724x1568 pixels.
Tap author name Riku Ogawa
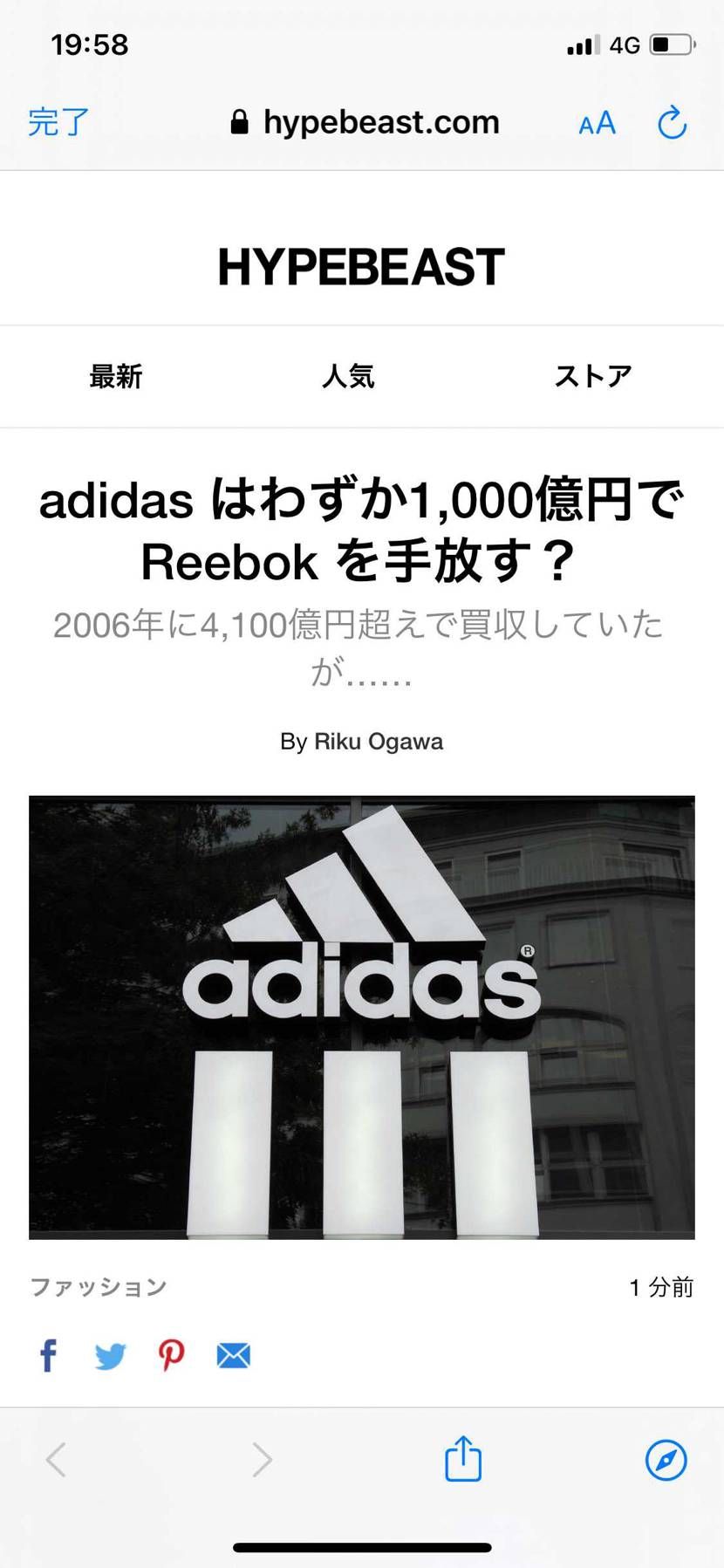point(362,741)
